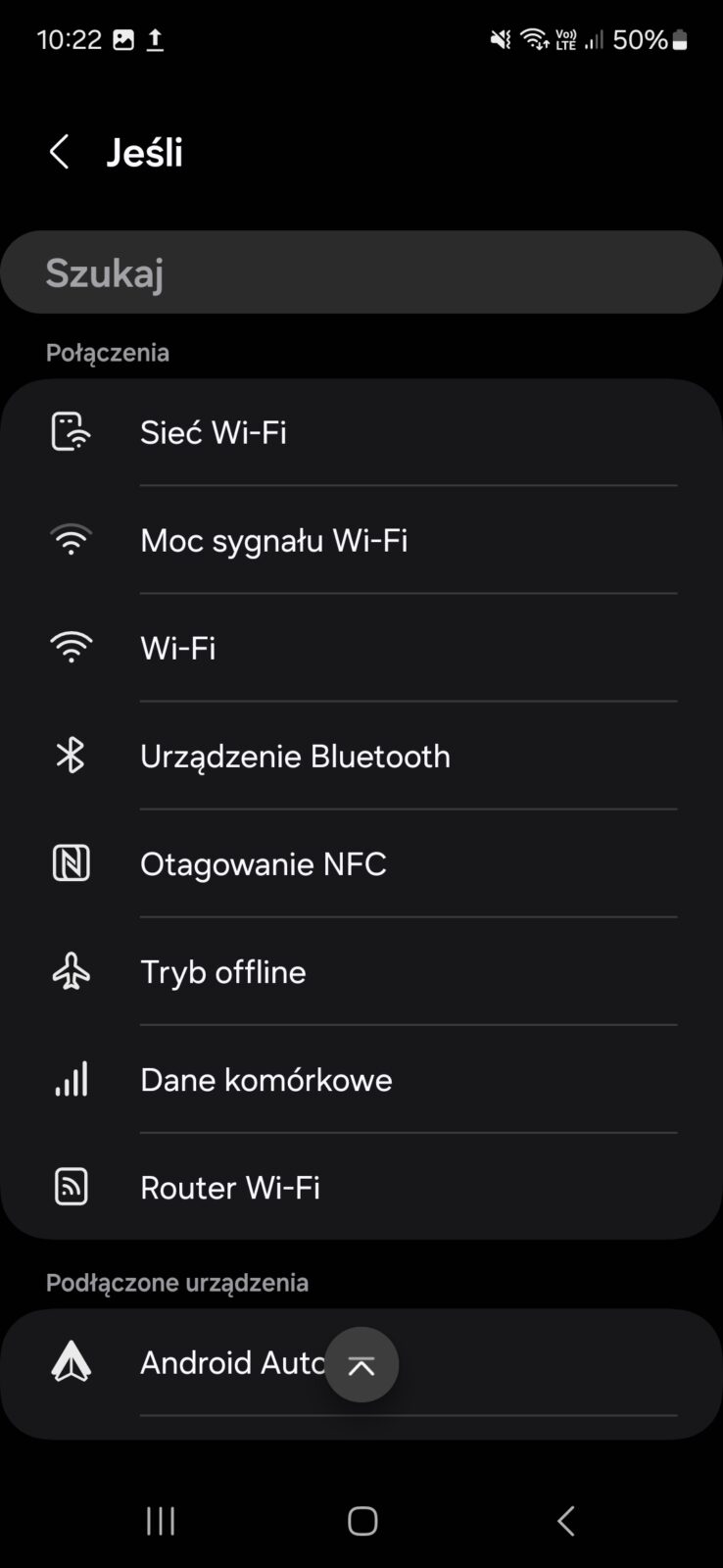Open recent apps from the navigation bar

(x=161, y=1520)
